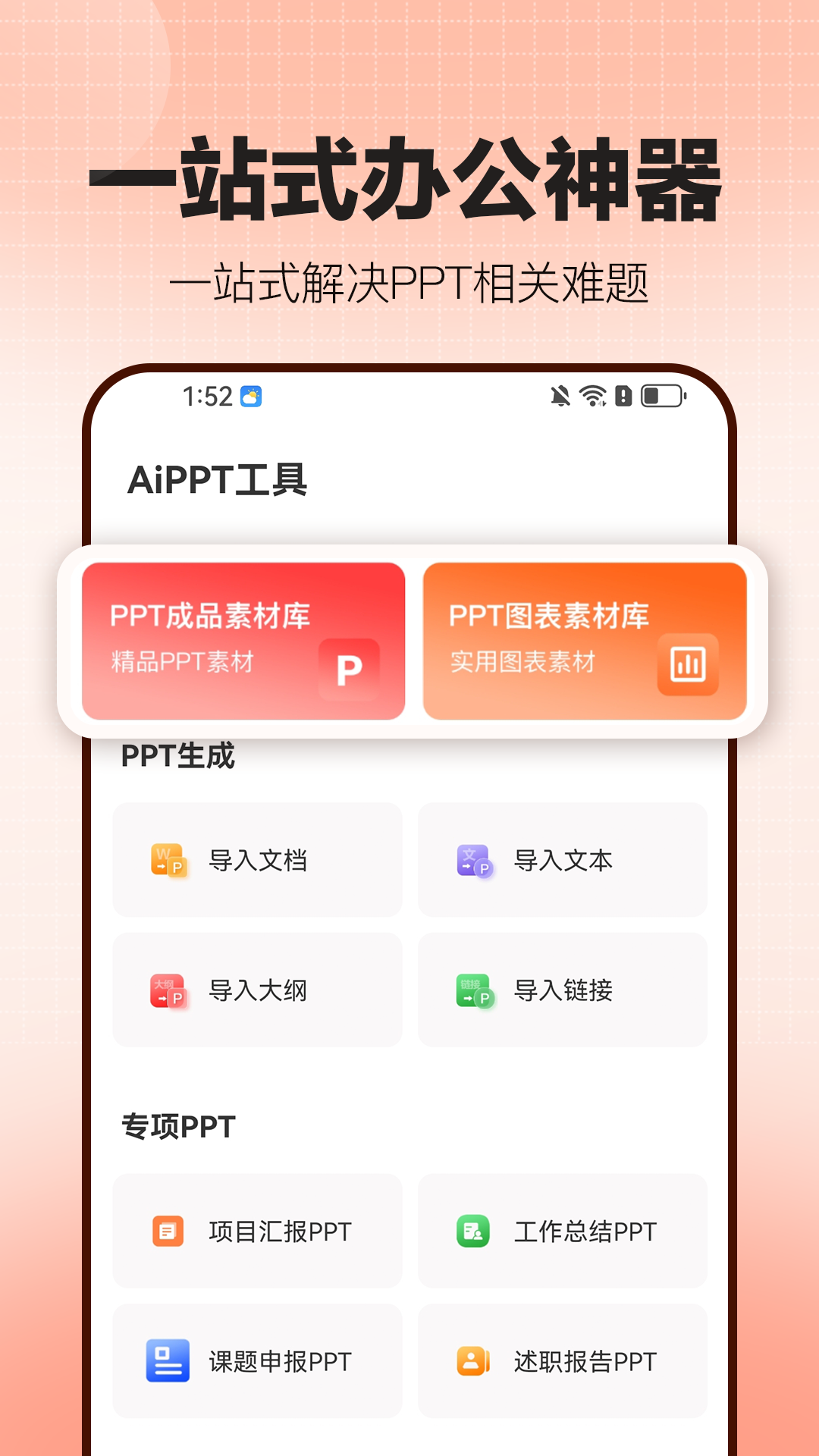Click the 导入大纲 outline icon
This screenshot has height=1456, width=819.
(x=168, y=990)
